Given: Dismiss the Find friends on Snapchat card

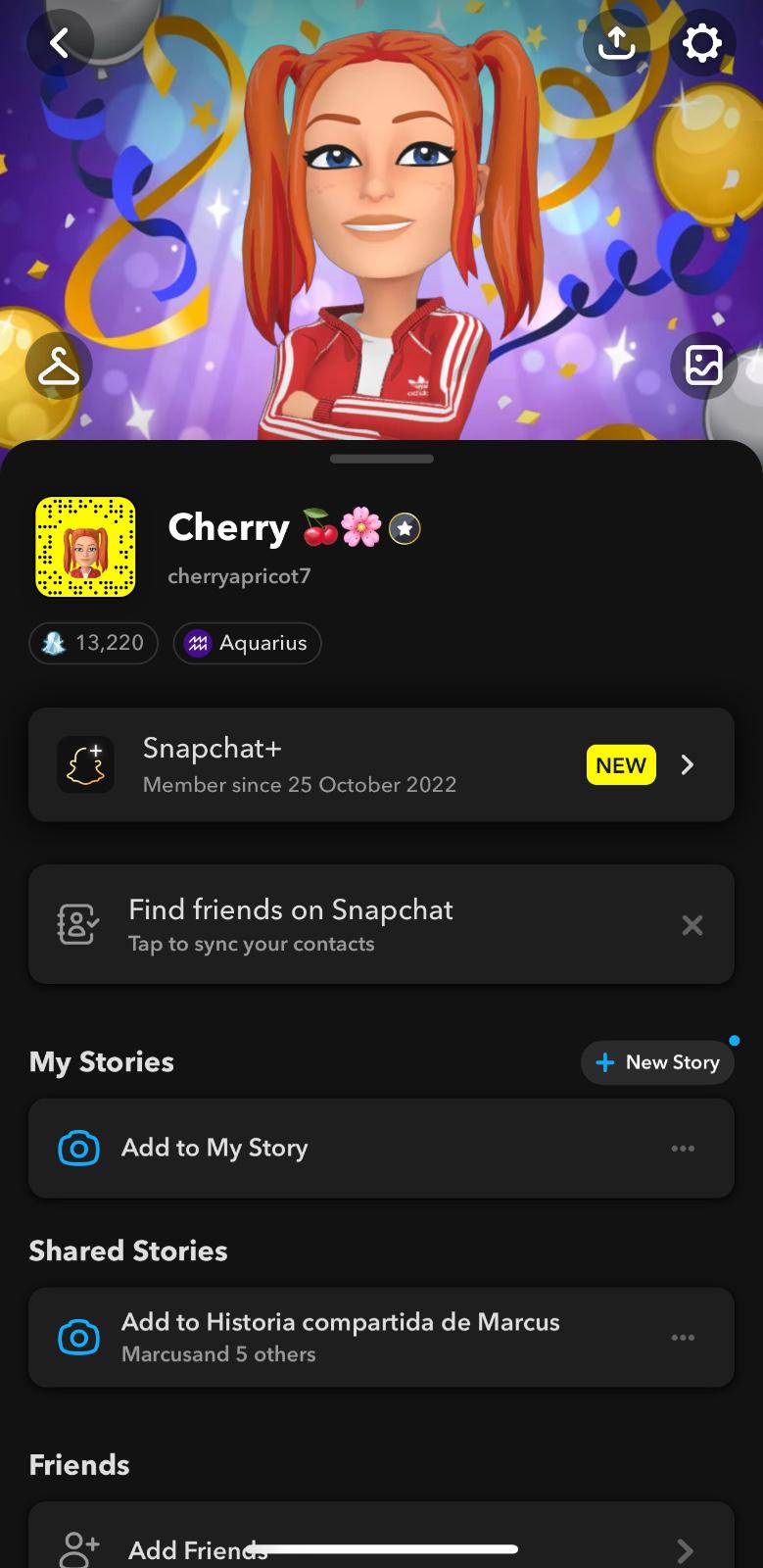Looking at the screenshot, I should 692,925.
